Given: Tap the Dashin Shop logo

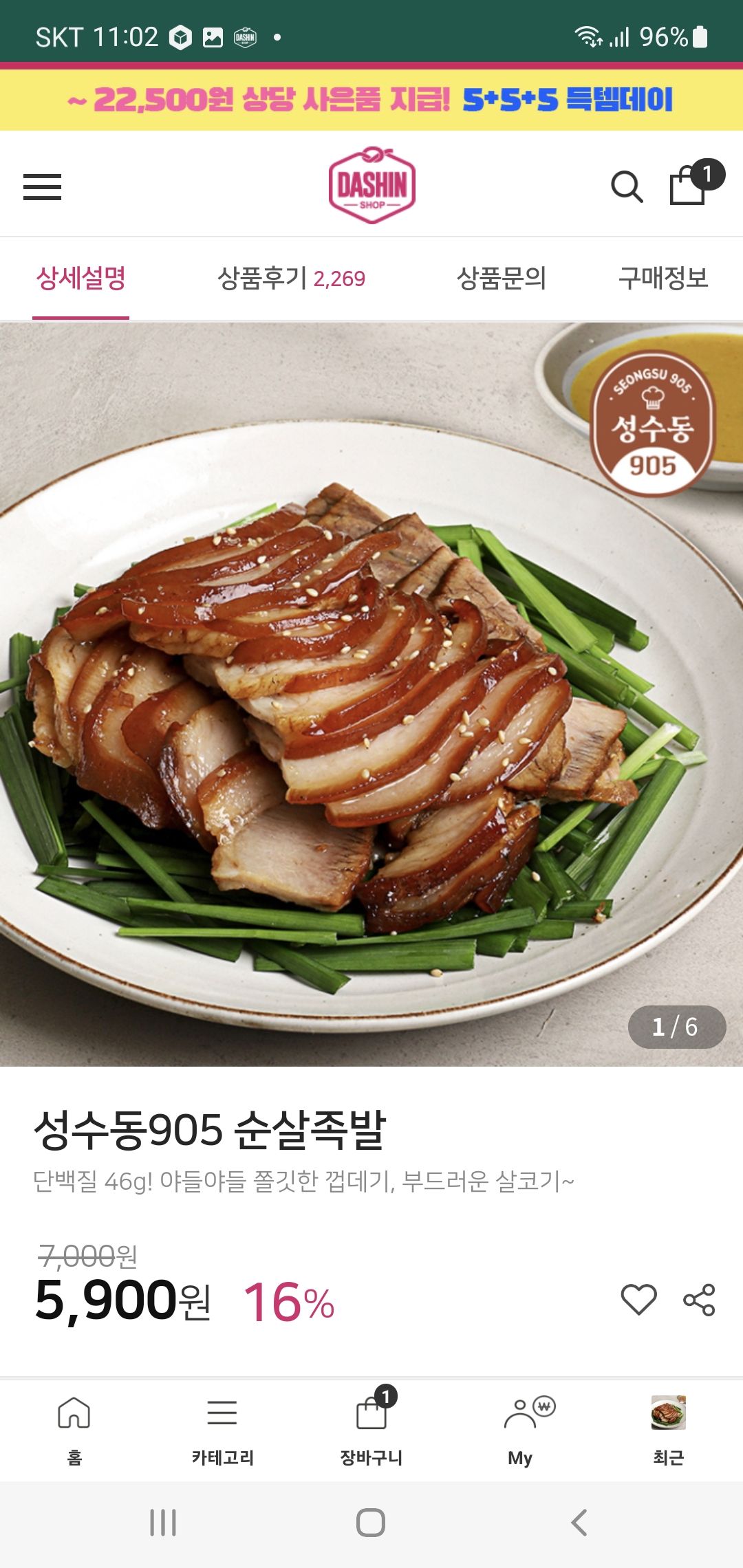Looking at the screenshot, I should tap(371, 186).
